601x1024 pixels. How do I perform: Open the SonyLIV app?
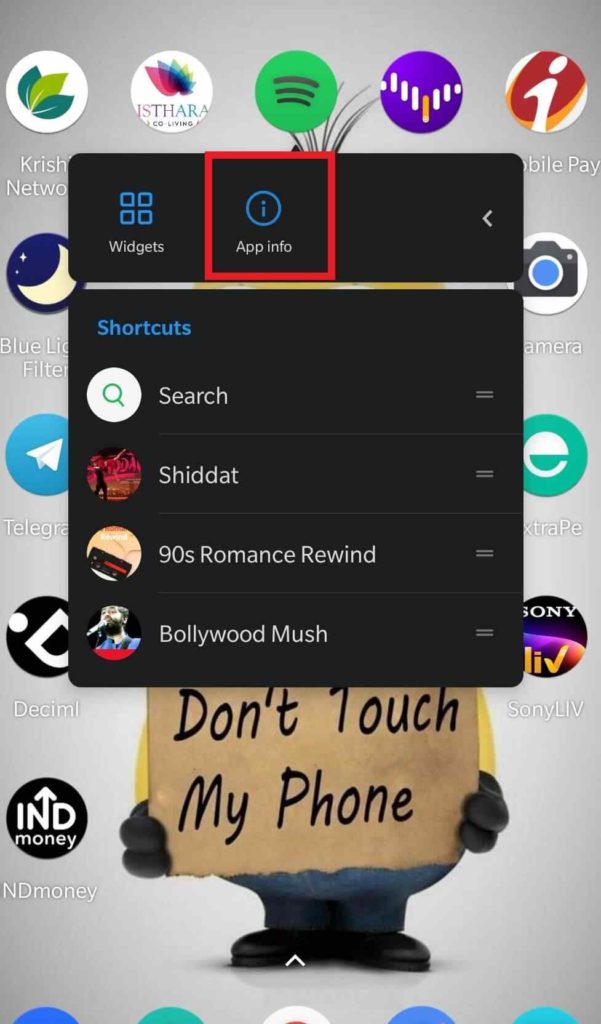point(553,637)
